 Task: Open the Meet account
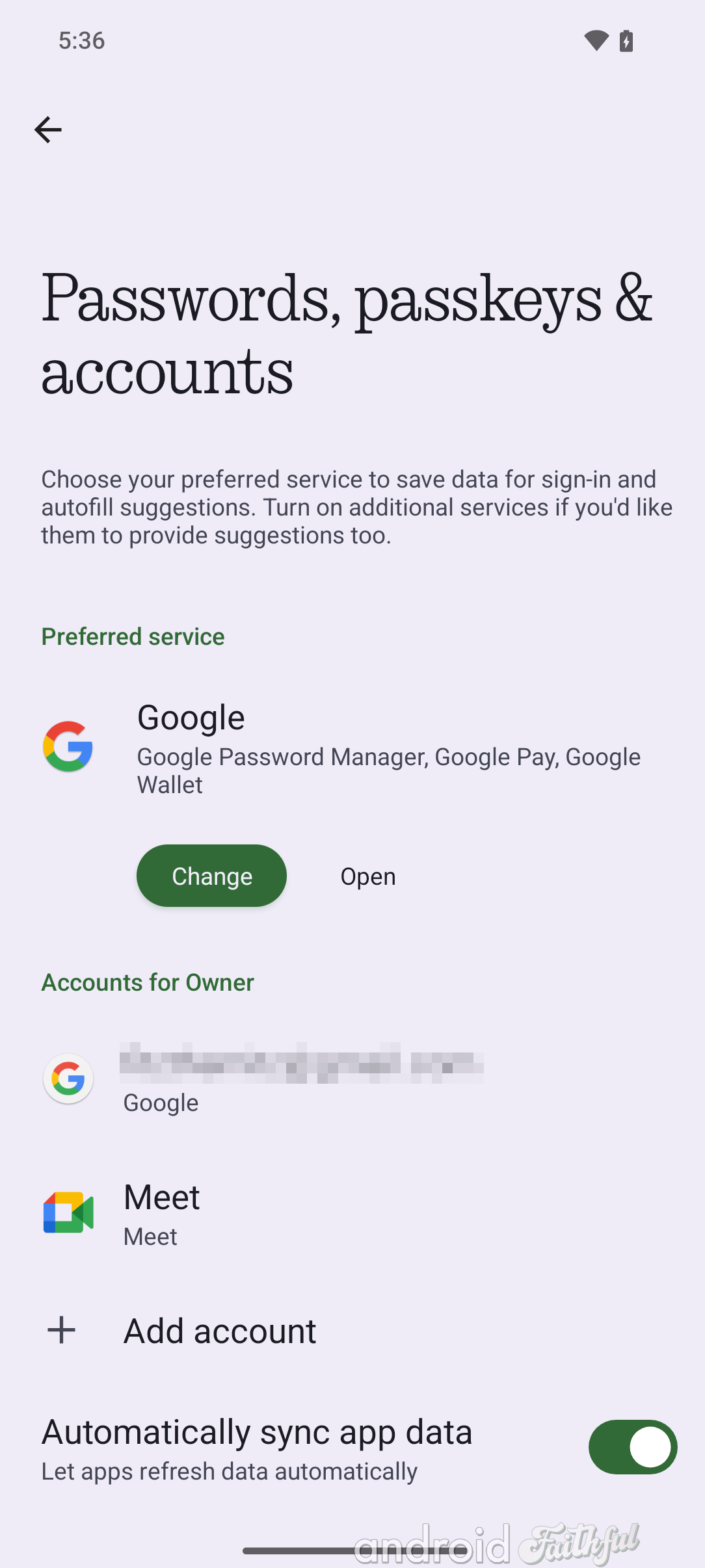pos(352,1213)
